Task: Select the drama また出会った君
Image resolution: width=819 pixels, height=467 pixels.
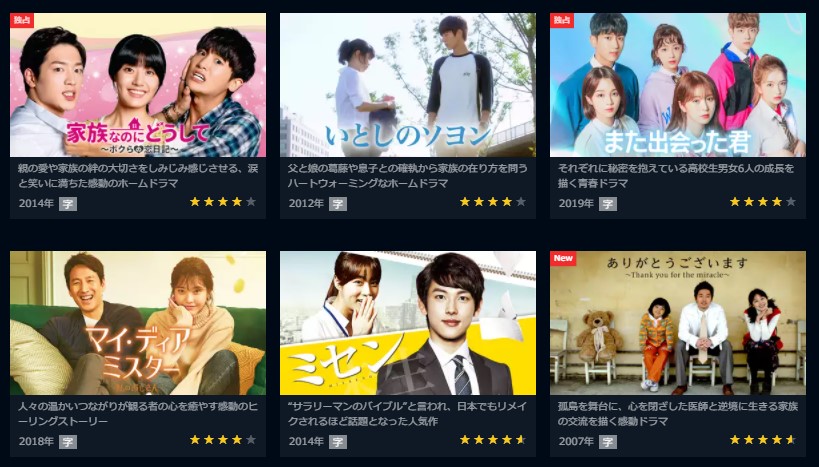Action: point(678,85)
